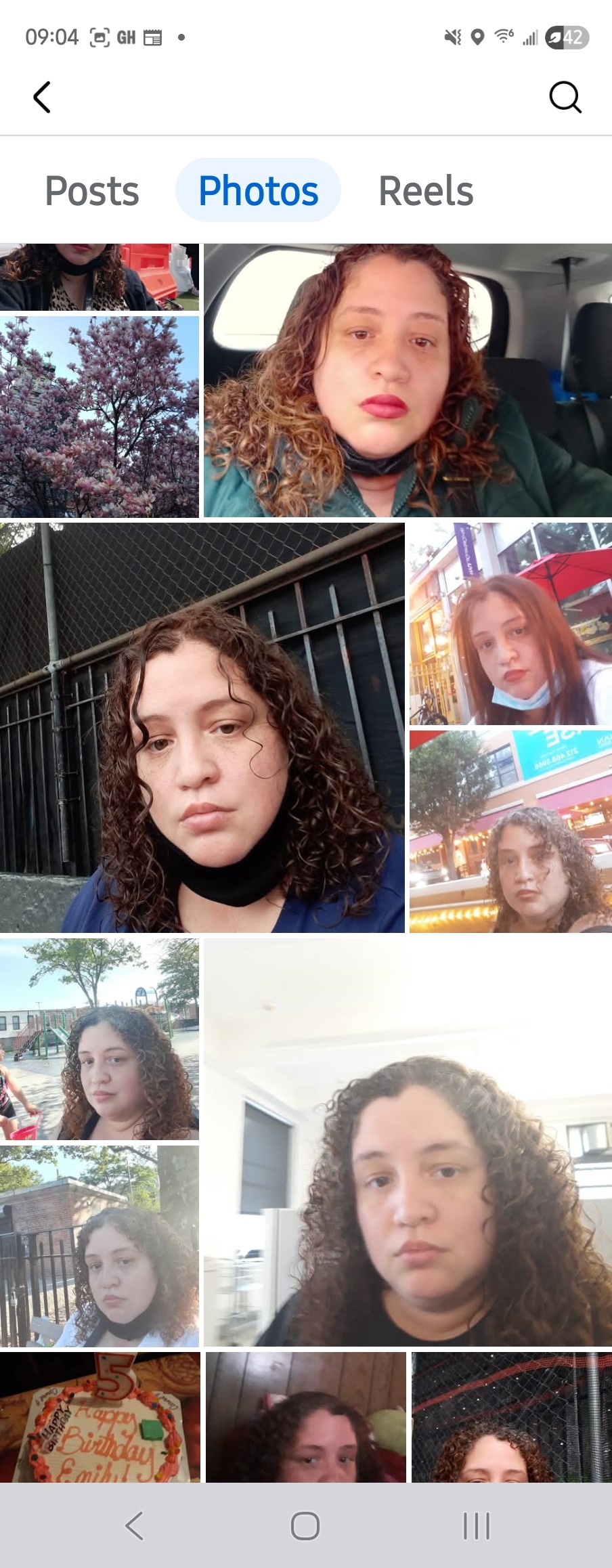Switch to the Reels tab

(425, 191)
